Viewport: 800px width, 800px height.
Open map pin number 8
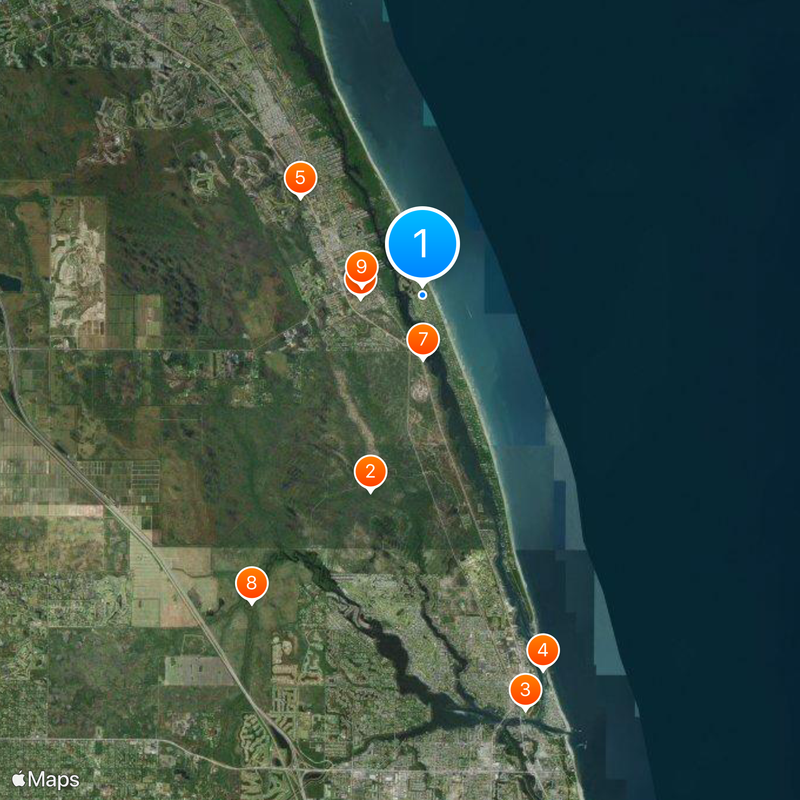pyautogui.click(x=252, y=583)
